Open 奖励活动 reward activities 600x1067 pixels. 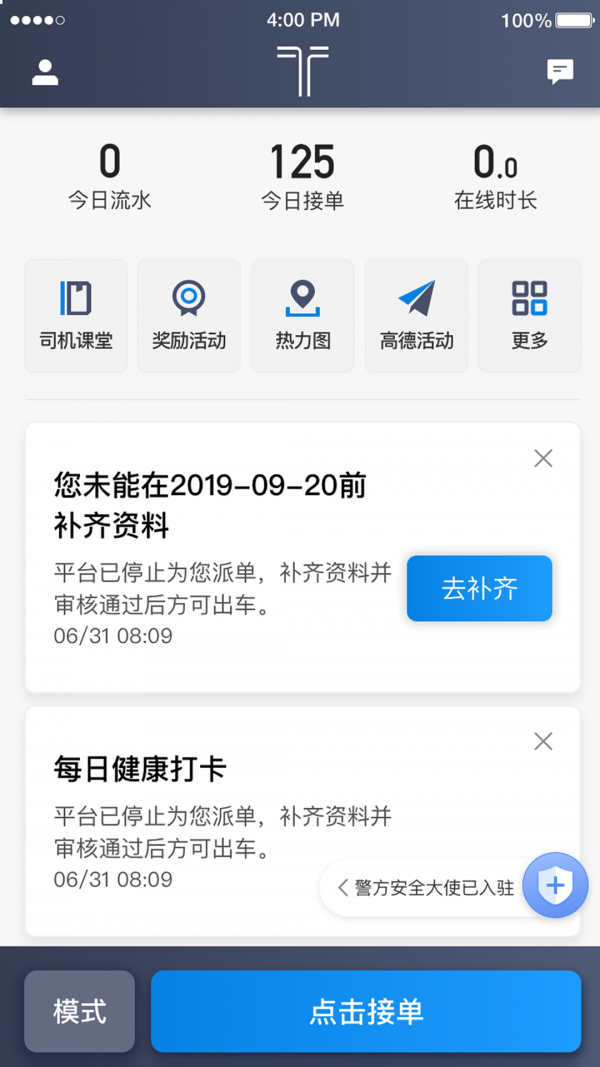(189, 316)
